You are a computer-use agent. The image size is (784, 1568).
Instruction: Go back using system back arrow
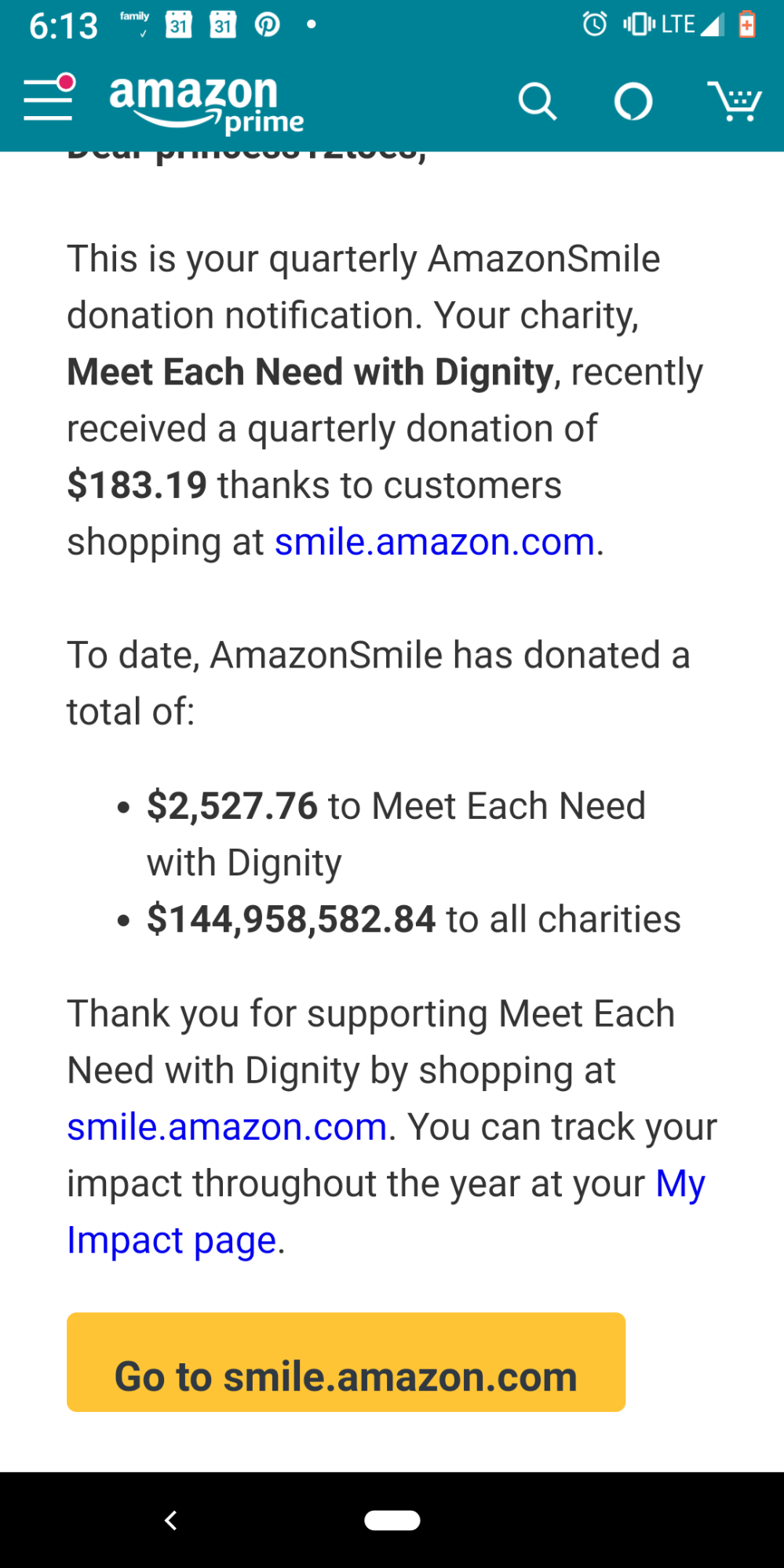coord(170,1520)
